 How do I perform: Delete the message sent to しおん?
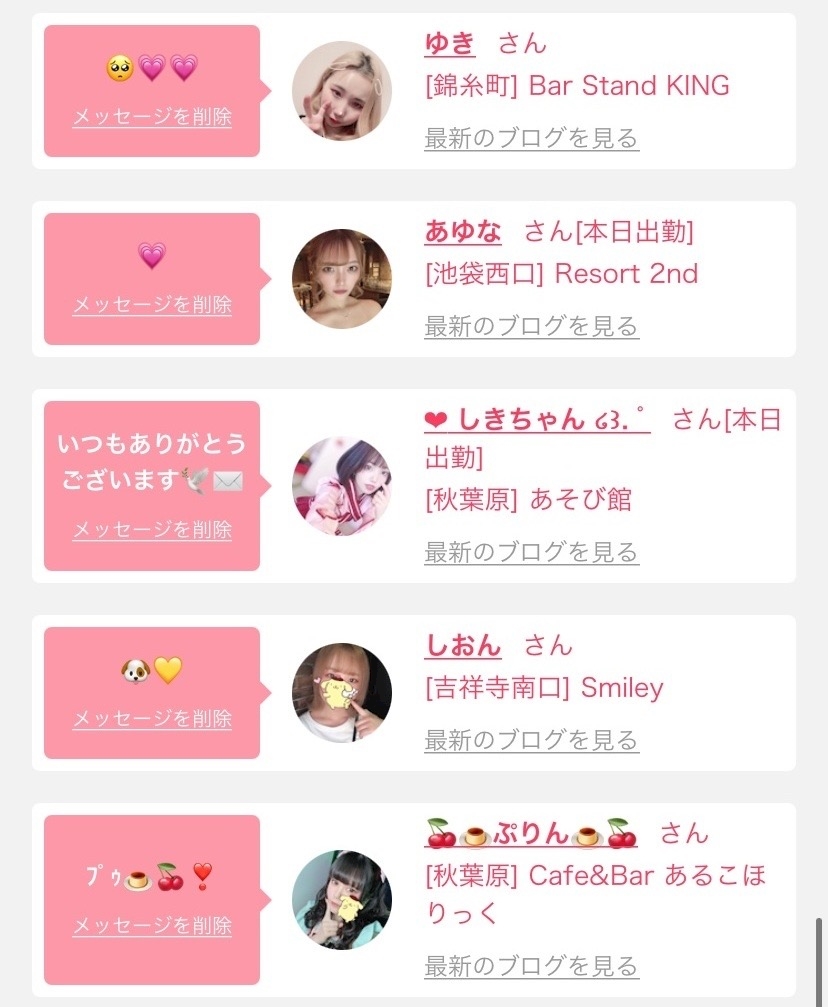pos(152,719)
